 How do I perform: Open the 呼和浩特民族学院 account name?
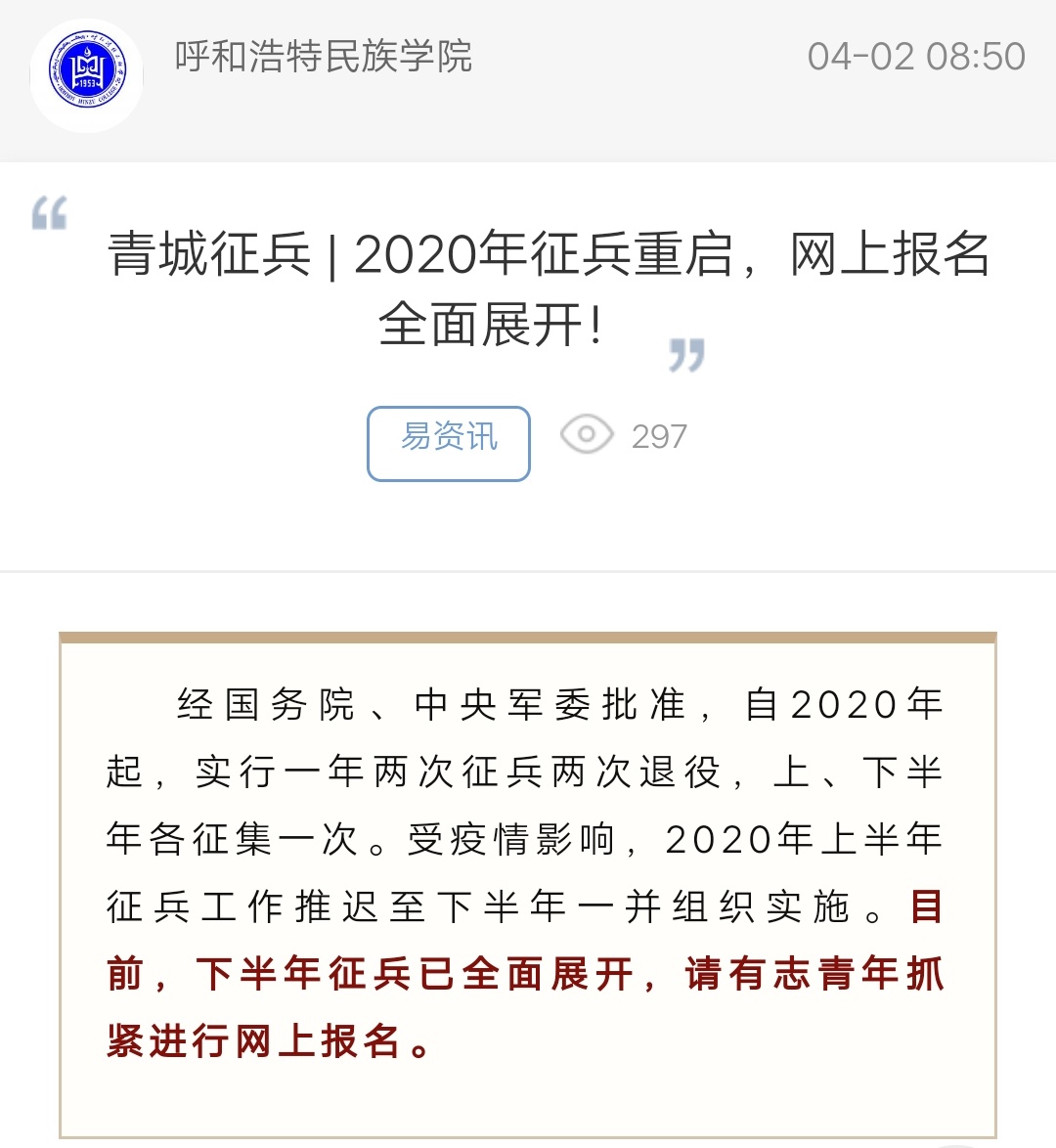(324, 57)
